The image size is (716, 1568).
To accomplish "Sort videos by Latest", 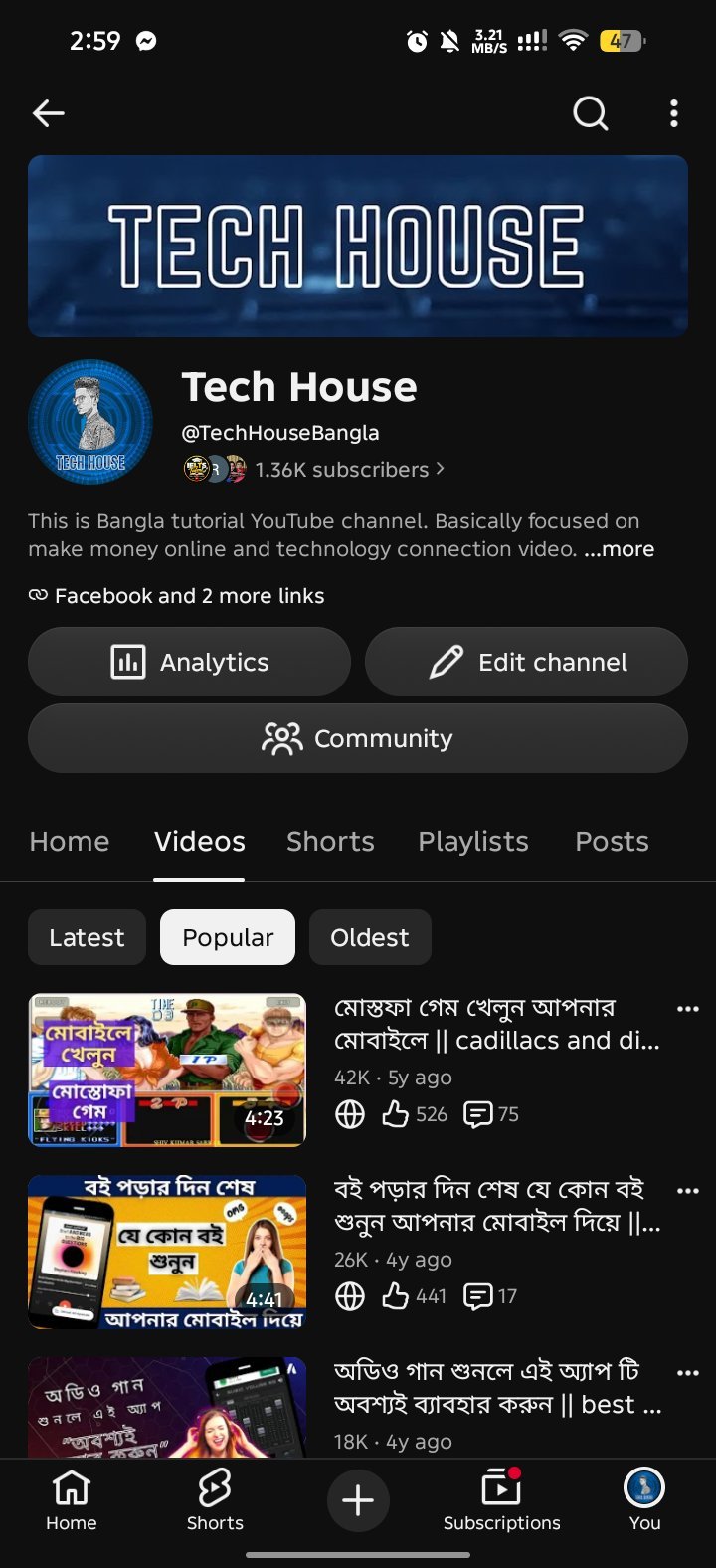I will (x=87, y=937).
